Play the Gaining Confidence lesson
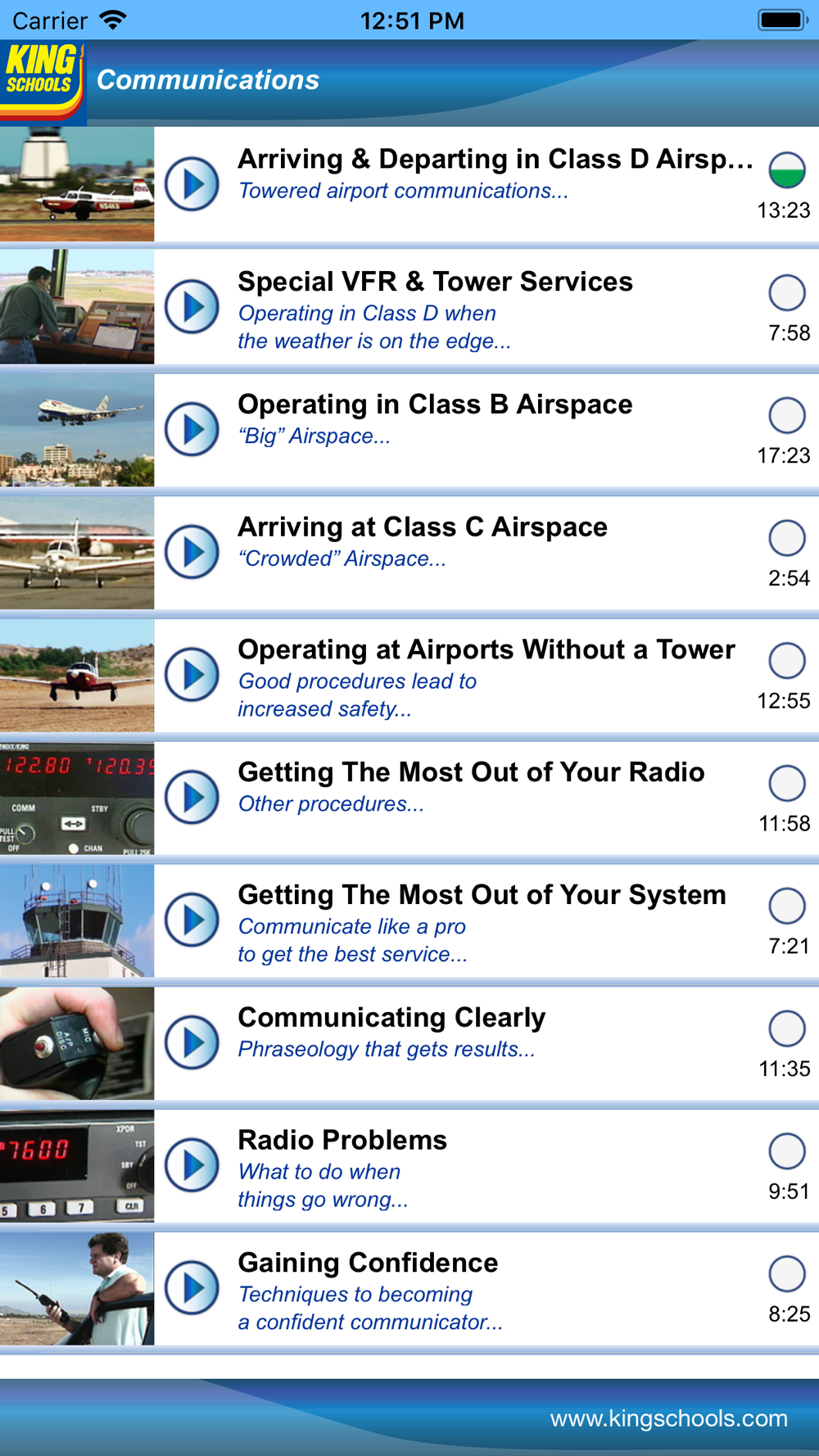 [x=192, y=1287]
